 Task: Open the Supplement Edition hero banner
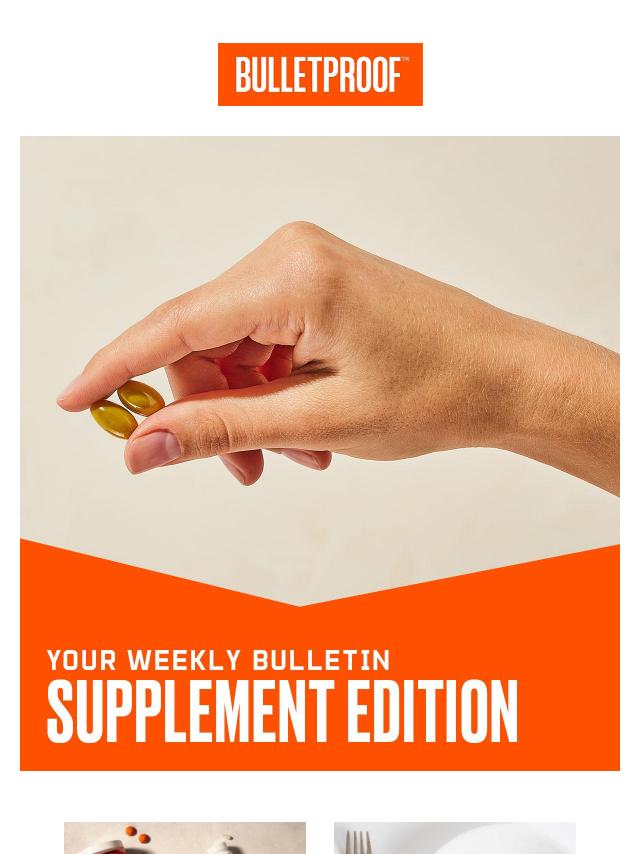(320, 452)
